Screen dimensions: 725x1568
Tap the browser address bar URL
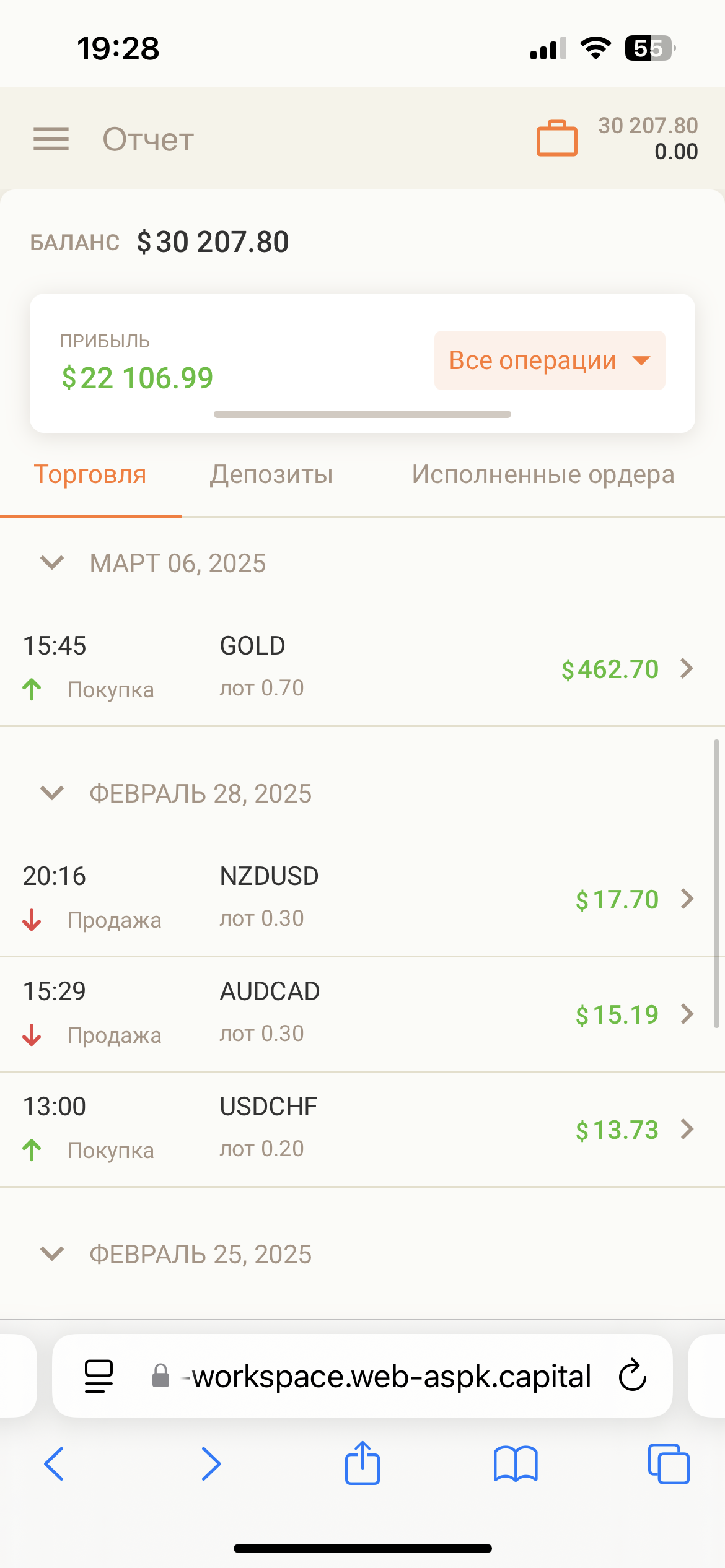coord(390,1376)
